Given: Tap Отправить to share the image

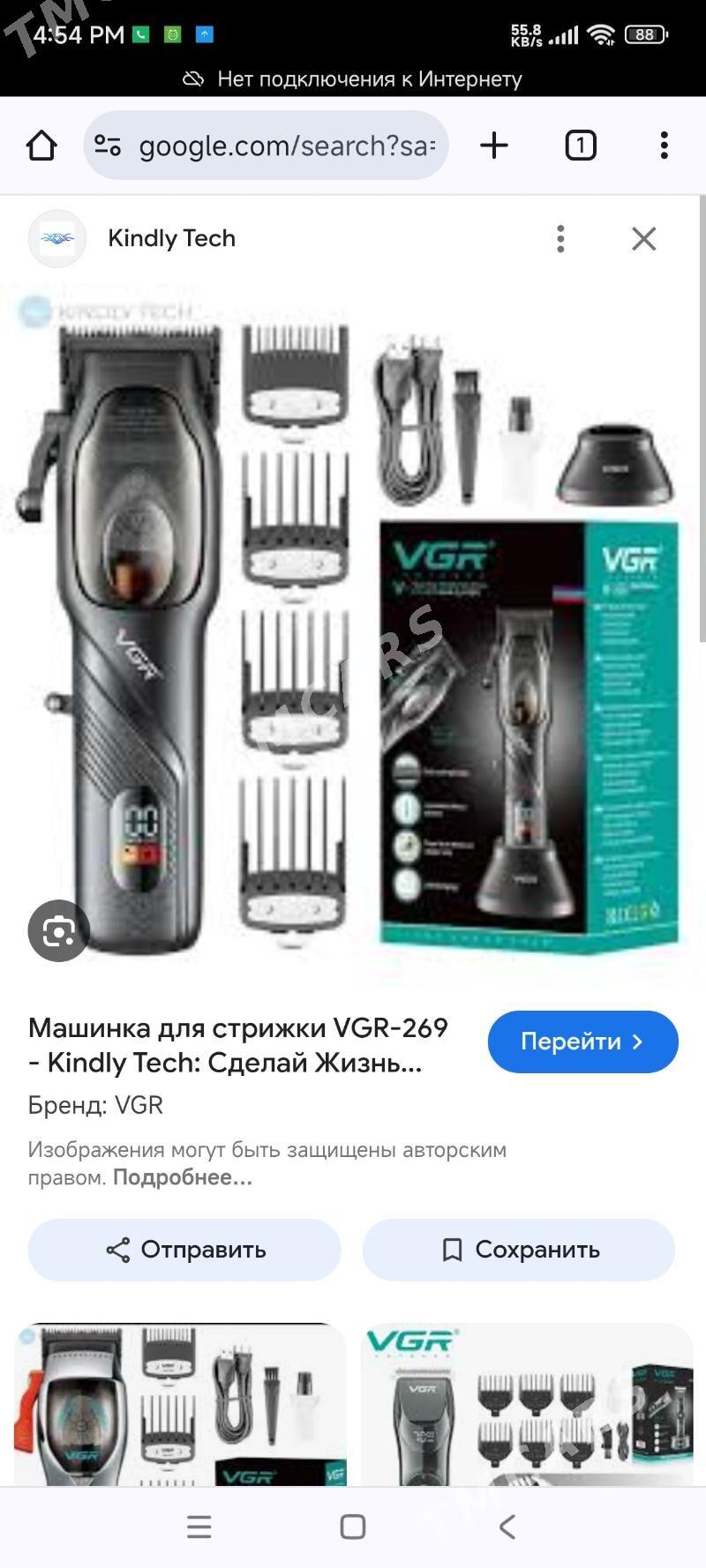Looking at the screenshot, I should click(184, 1250).
